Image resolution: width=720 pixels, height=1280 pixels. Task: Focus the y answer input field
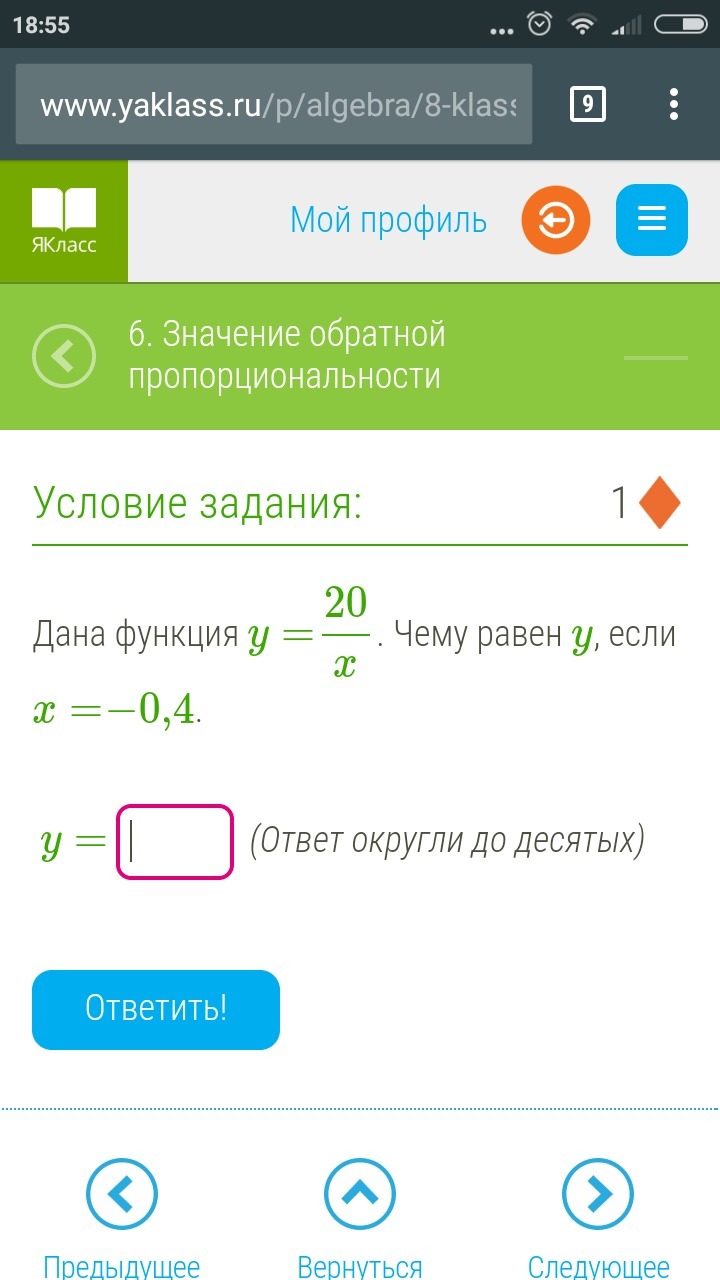175,842
